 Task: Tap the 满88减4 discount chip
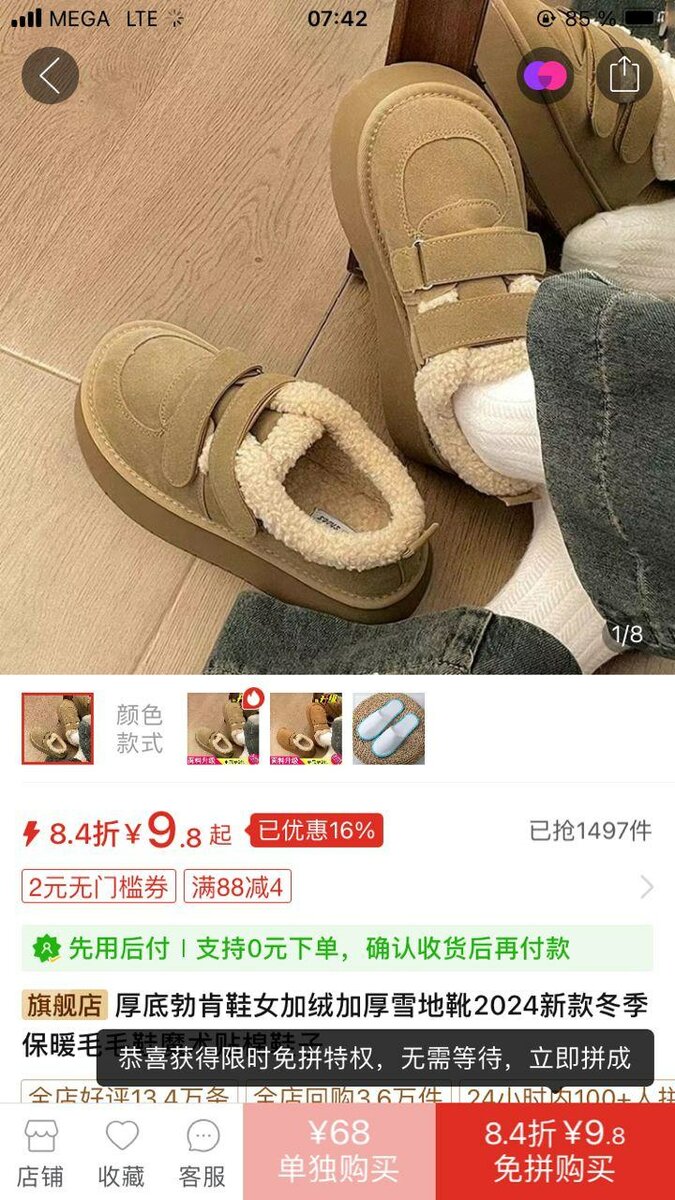pyautogui.click(x=237, y=886)
